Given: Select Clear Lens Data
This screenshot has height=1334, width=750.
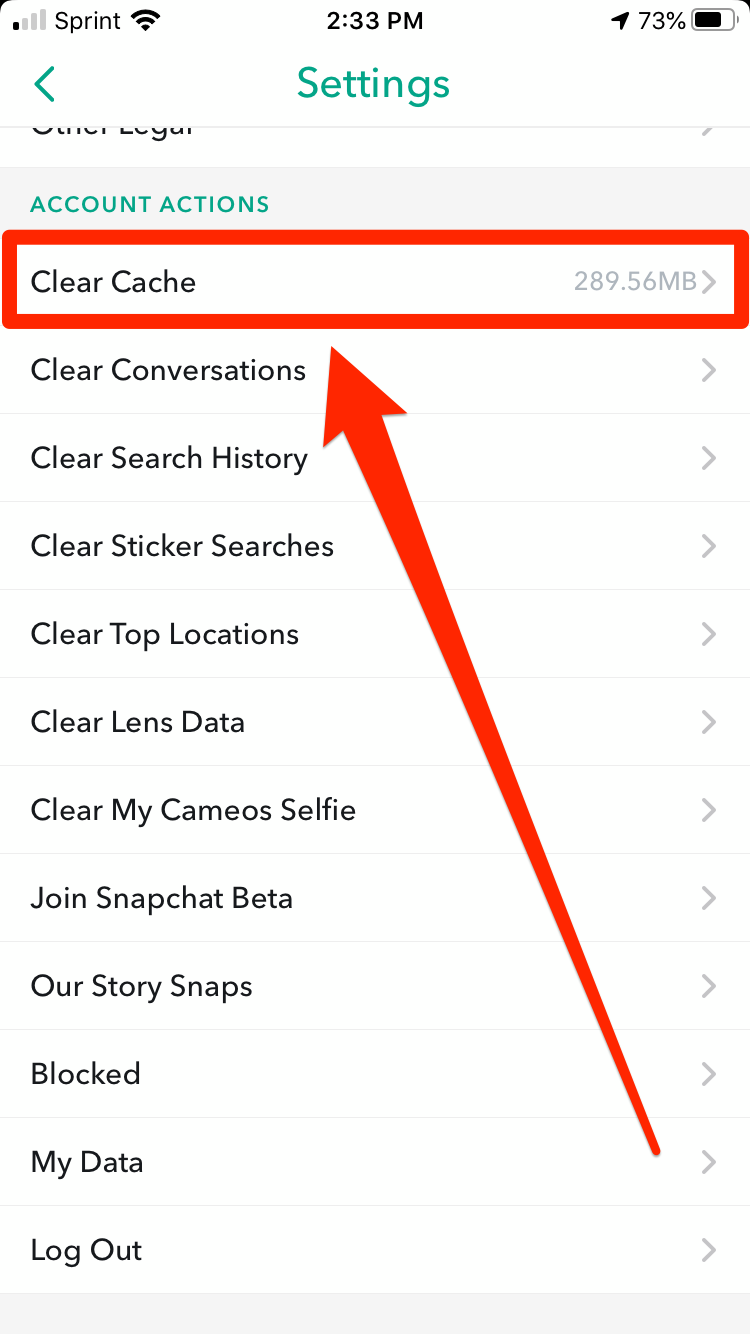Looking at the screenshot, I should [x=138, y=722].
